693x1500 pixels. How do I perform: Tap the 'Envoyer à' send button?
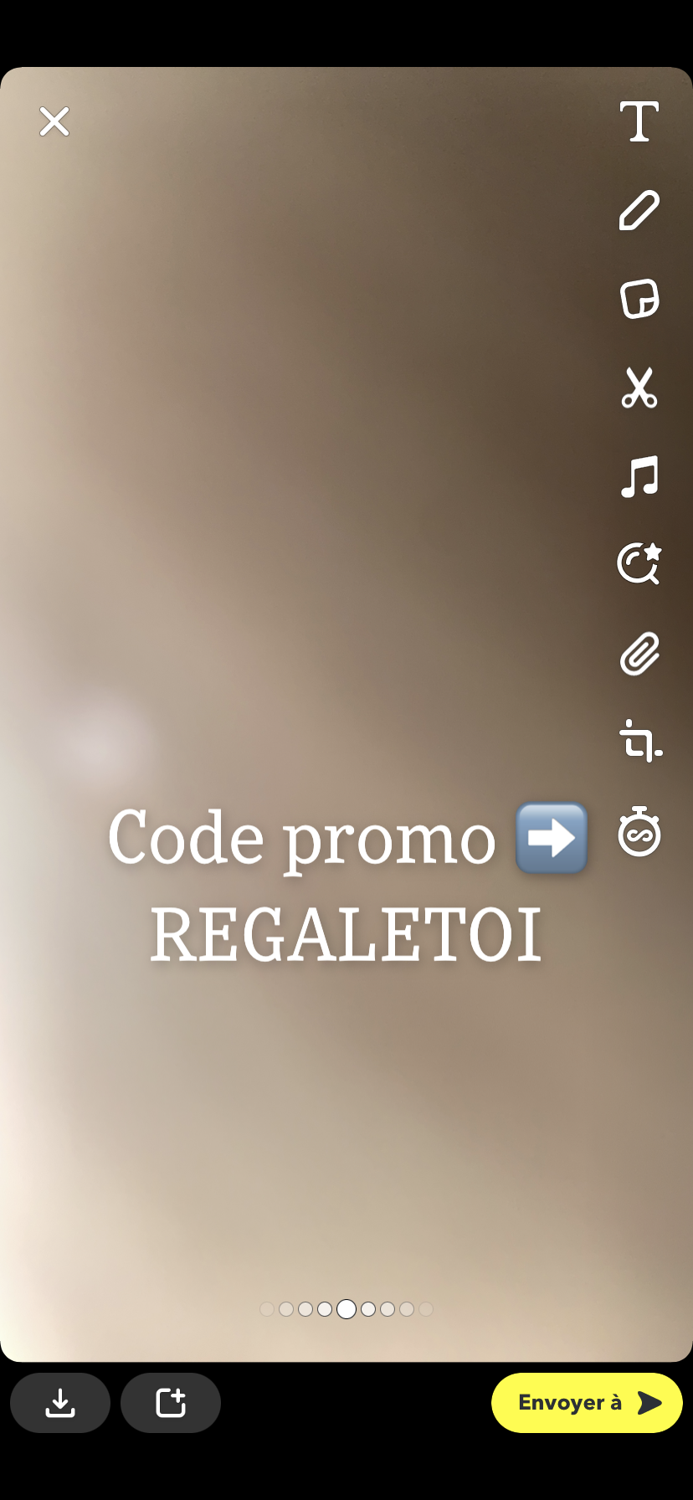[587, 1403]
